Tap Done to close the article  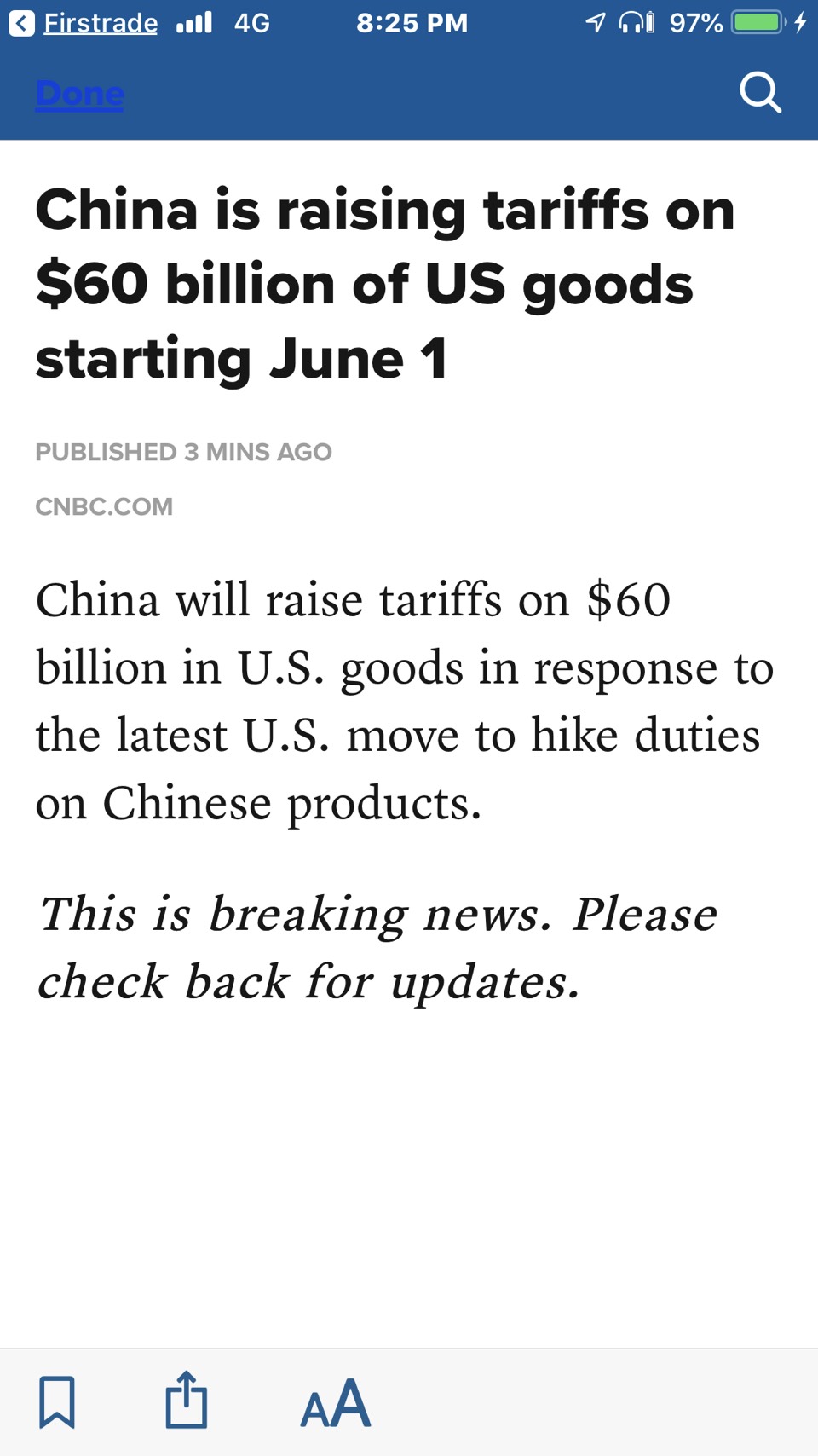point(80,93)
